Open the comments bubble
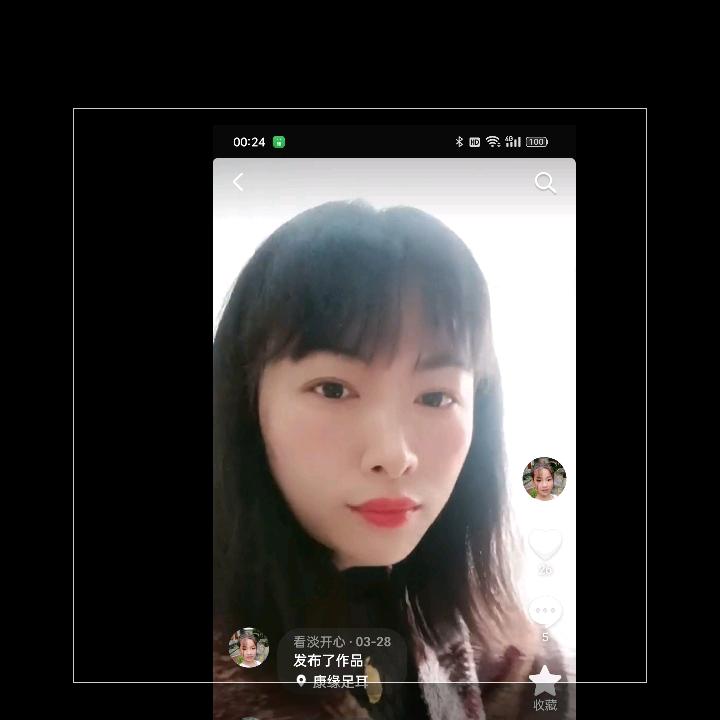 (x=545, y=611)
